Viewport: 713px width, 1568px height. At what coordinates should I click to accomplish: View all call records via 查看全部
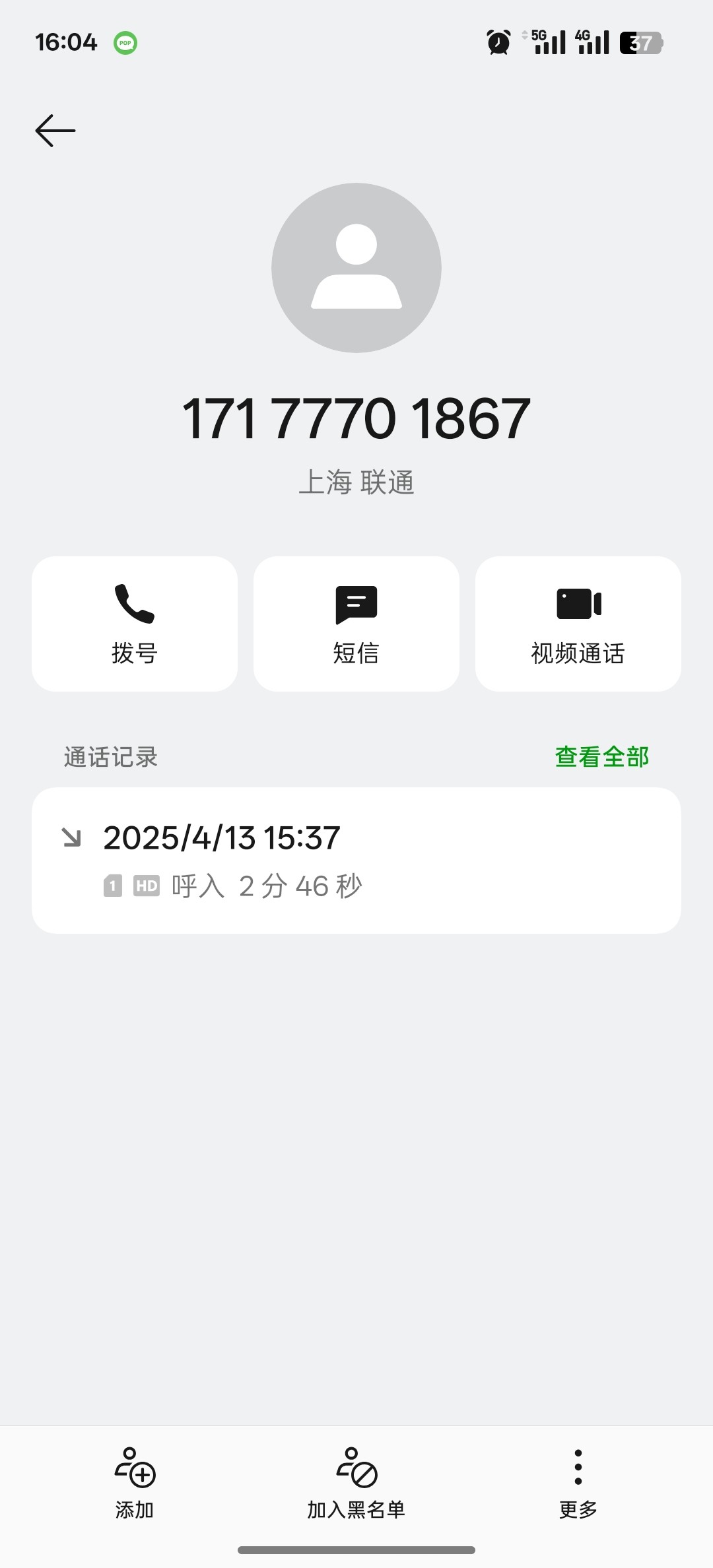(601, 757)
